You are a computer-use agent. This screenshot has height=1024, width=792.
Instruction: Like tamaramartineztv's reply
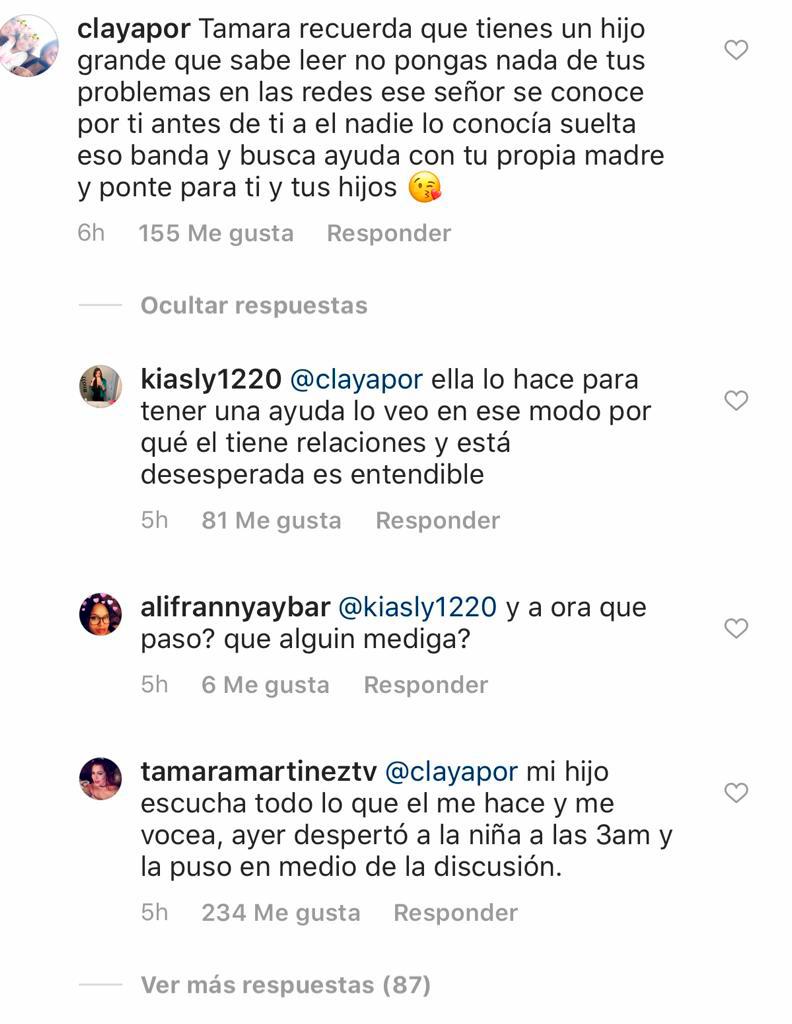(x=736, y=793)
